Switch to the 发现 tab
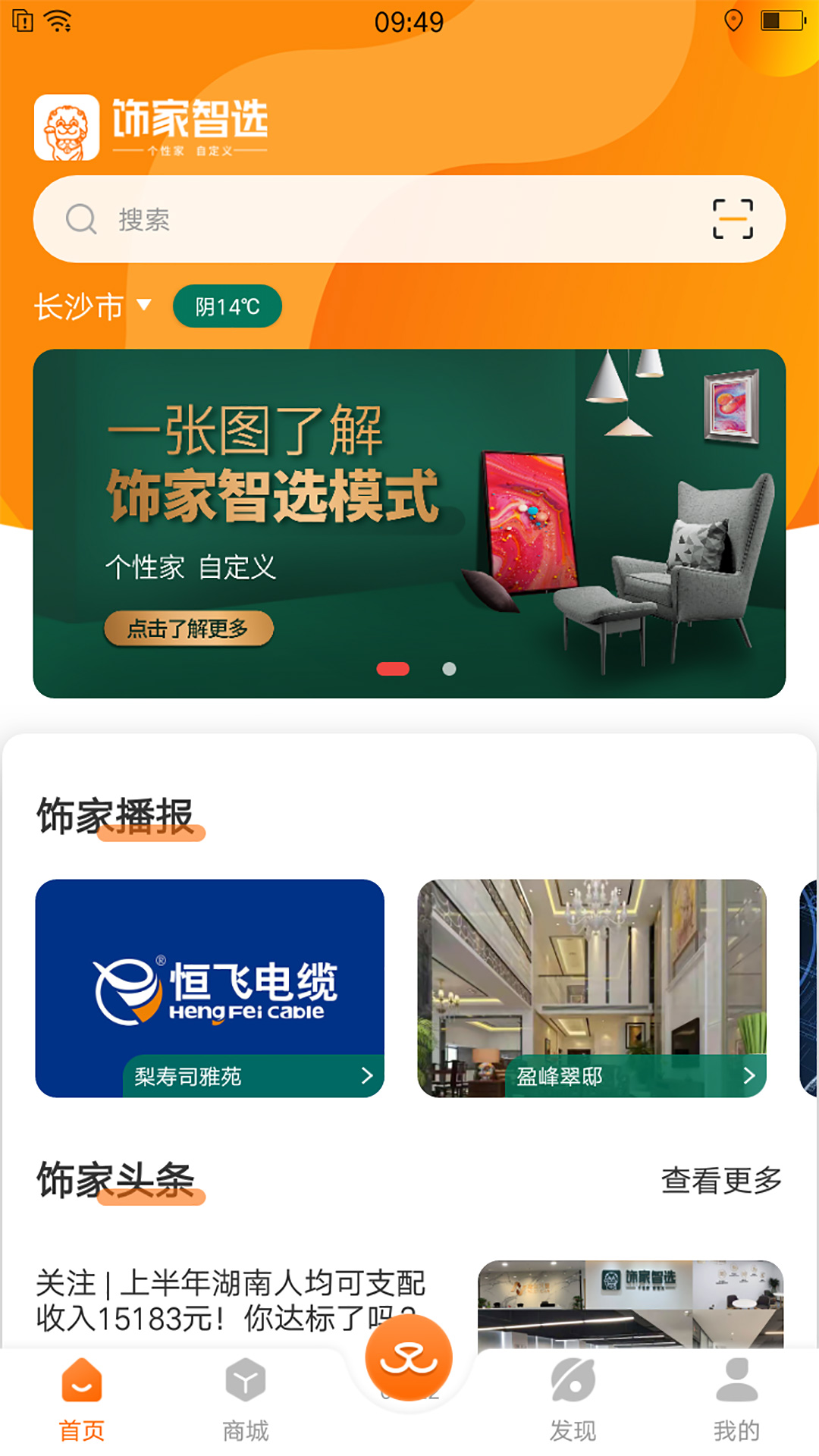 [573, 1400]
